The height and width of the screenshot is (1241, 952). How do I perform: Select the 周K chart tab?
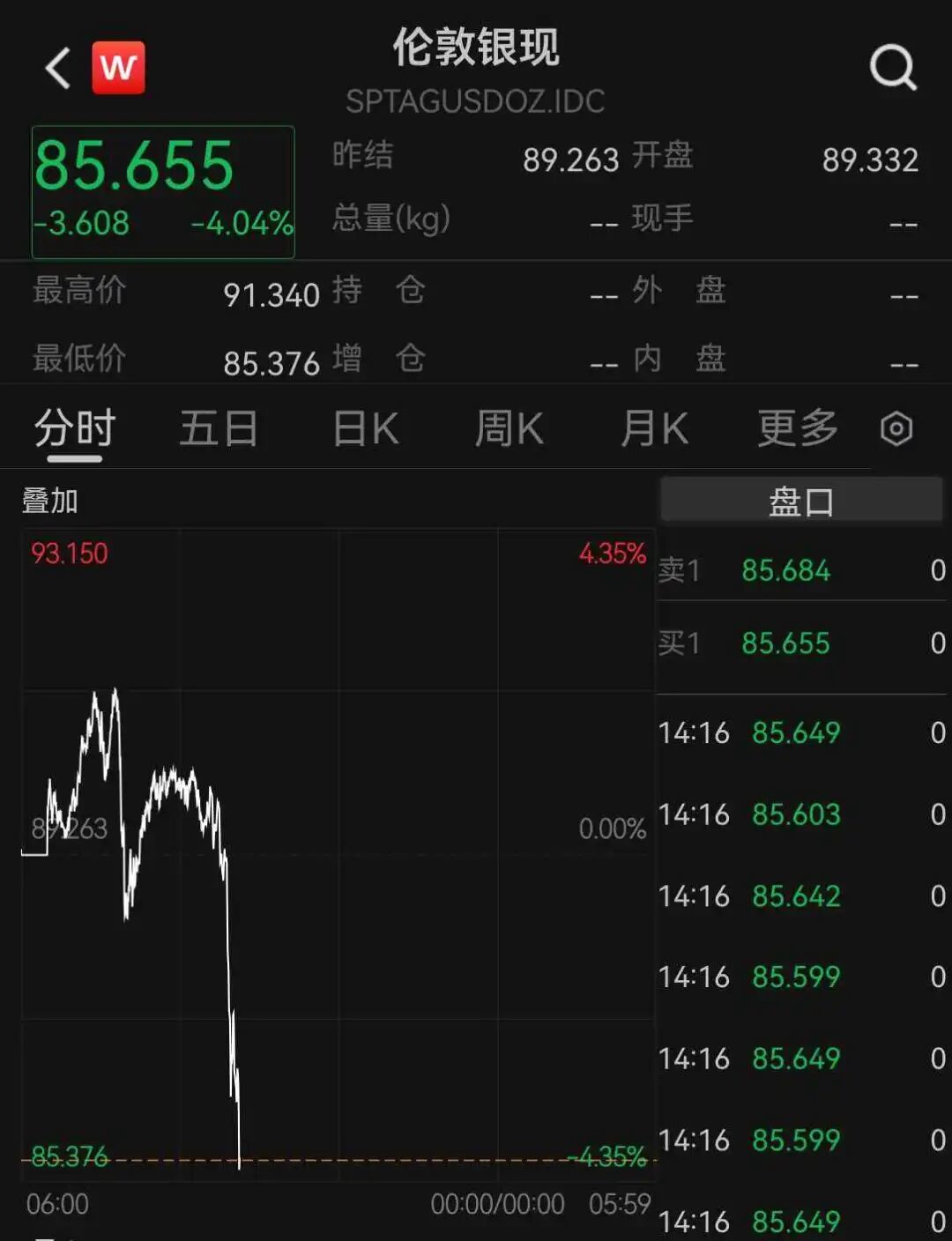tap(509, 430)
